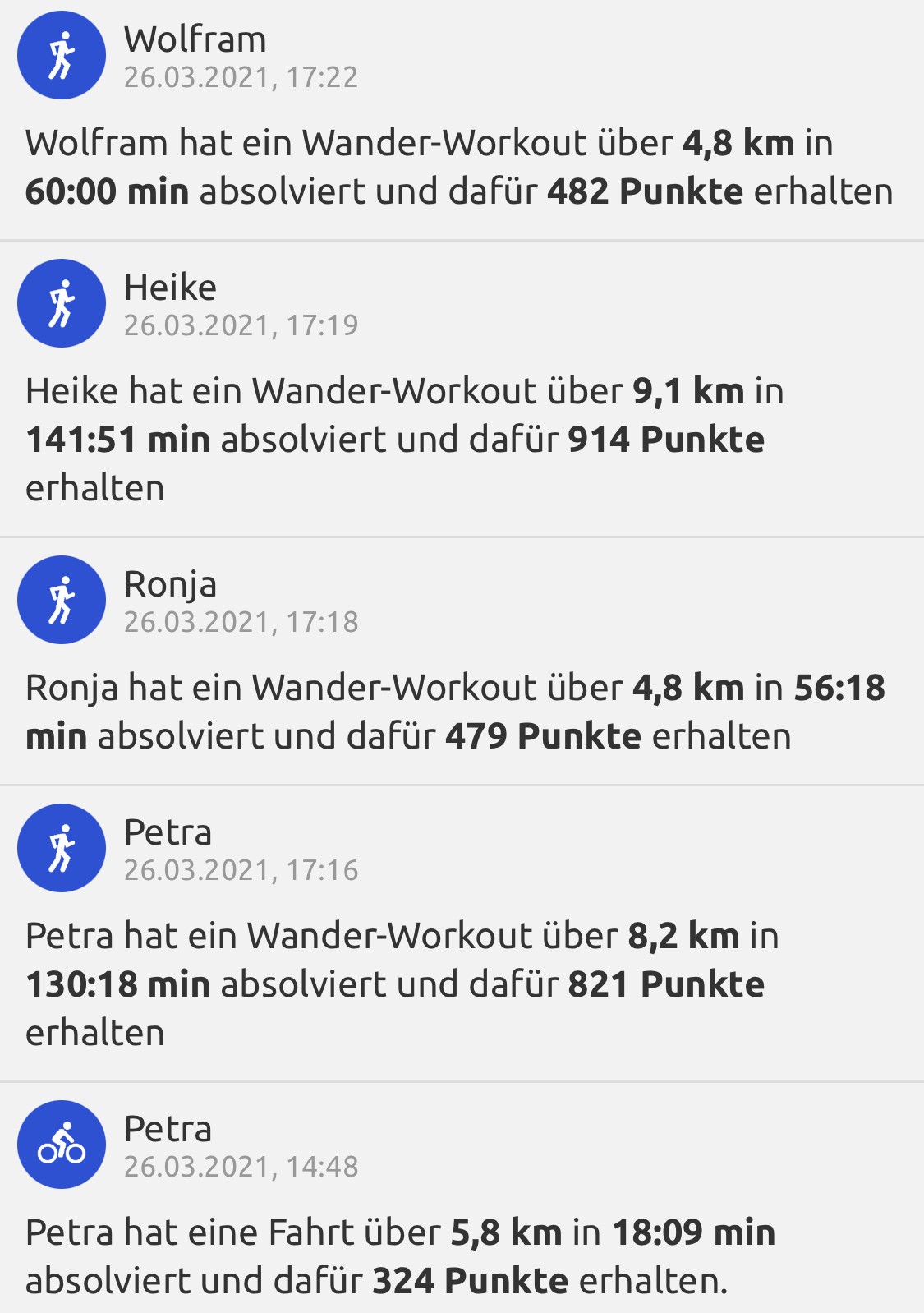Screen dimensions: 924x1313
Task: Click the bicycle icon on the last entry
Action: pos(62,1145)
